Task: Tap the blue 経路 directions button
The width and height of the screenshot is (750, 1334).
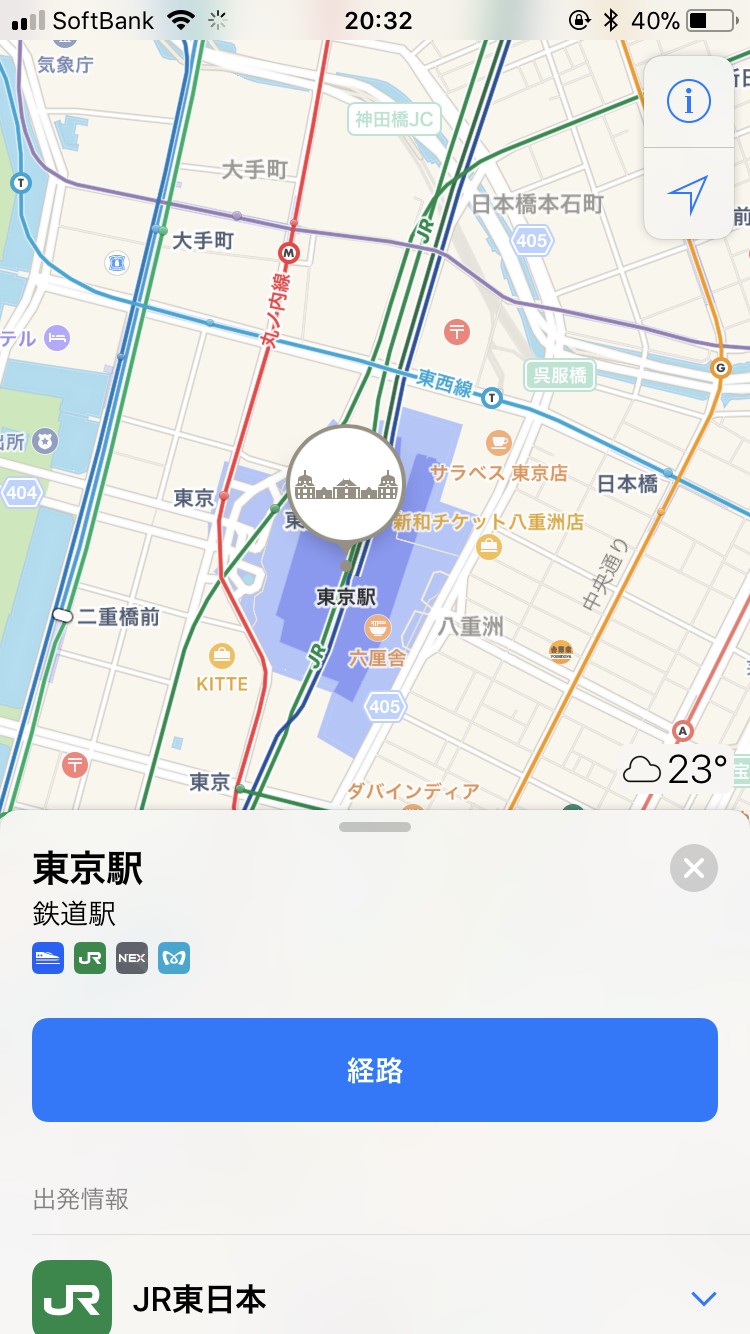Action: [375, 1070]
